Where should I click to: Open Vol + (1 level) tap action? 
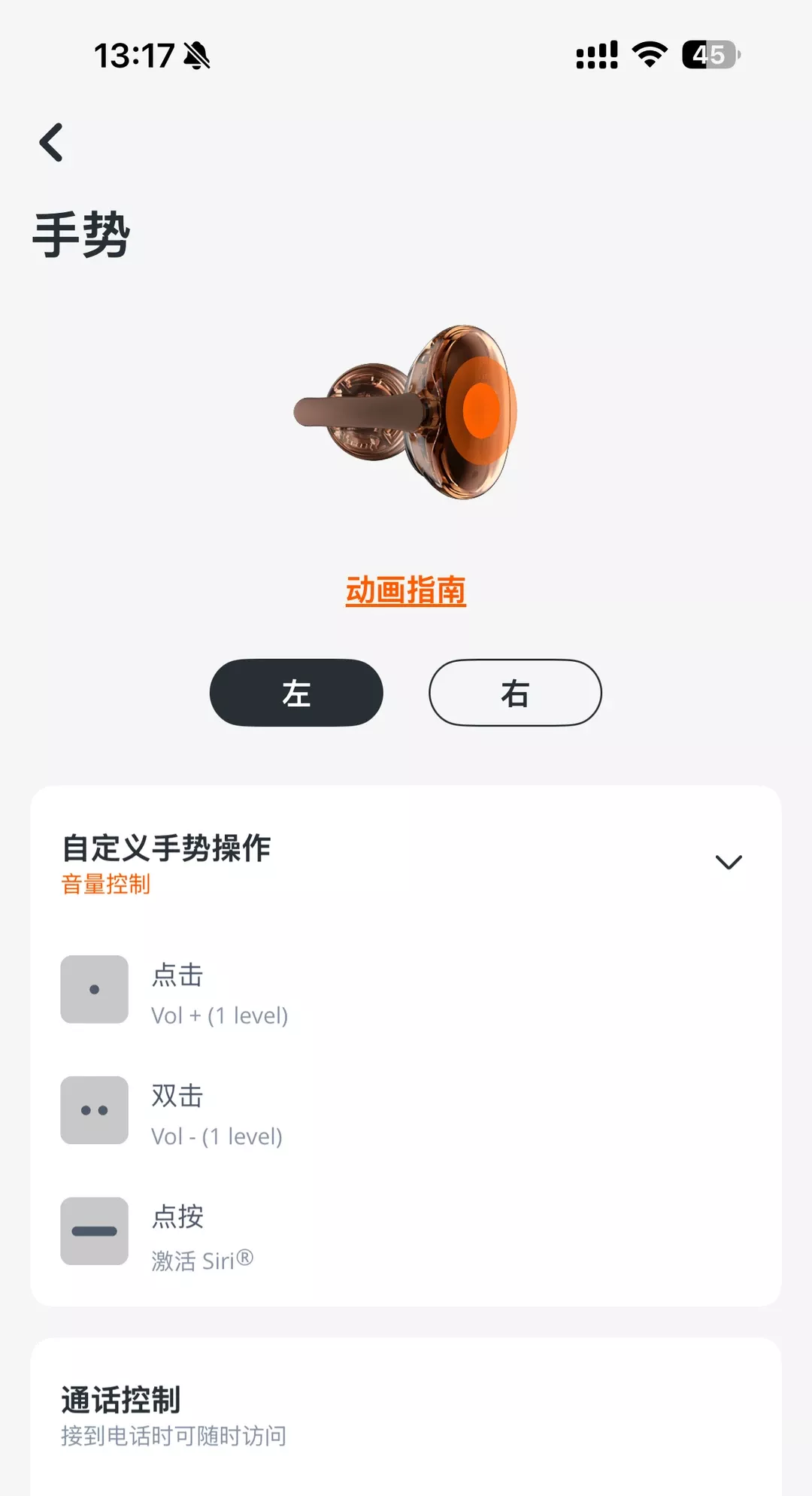(x=218, y=1015)
